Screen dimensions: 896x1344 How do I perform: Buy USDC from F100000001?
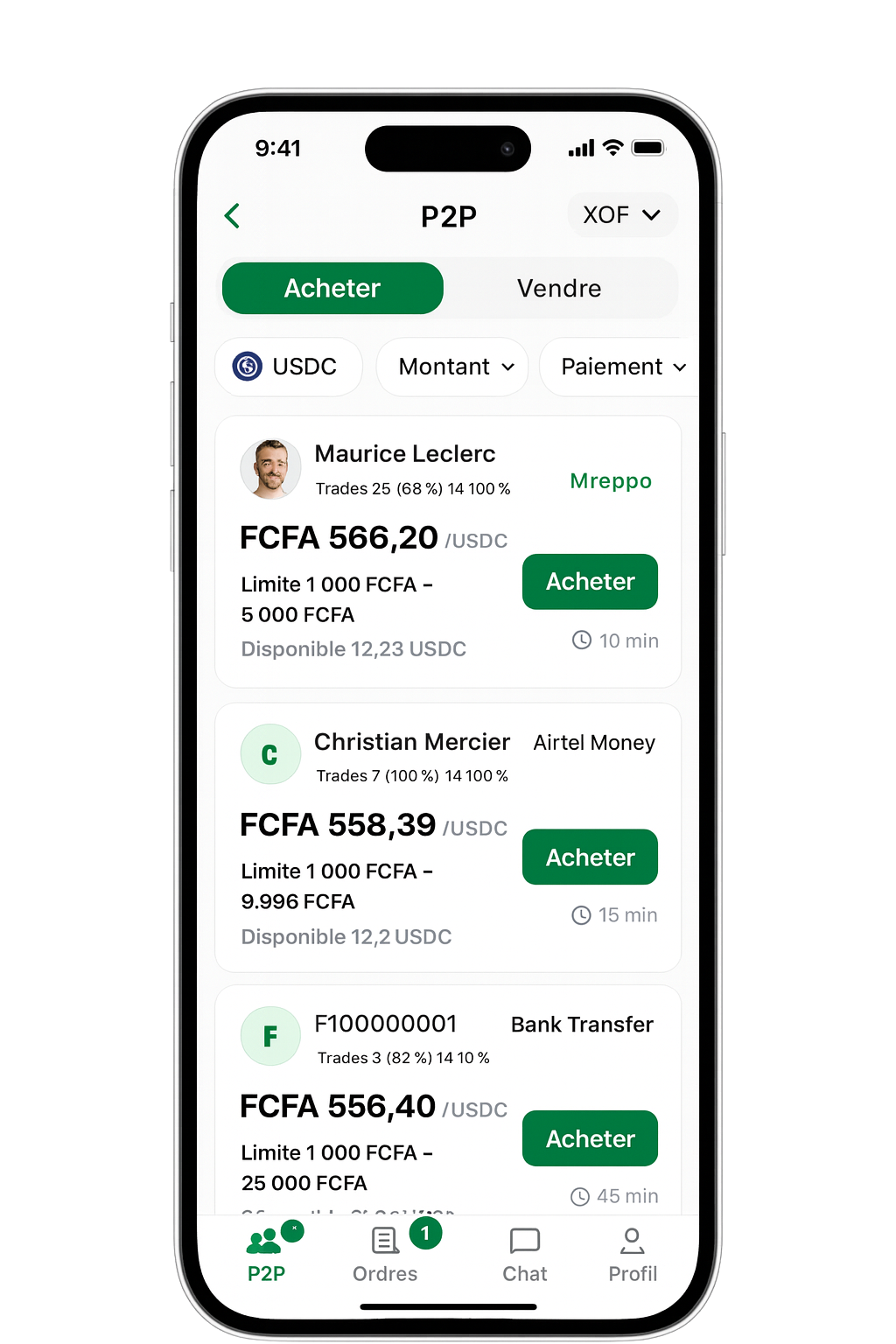point(590,1138)
